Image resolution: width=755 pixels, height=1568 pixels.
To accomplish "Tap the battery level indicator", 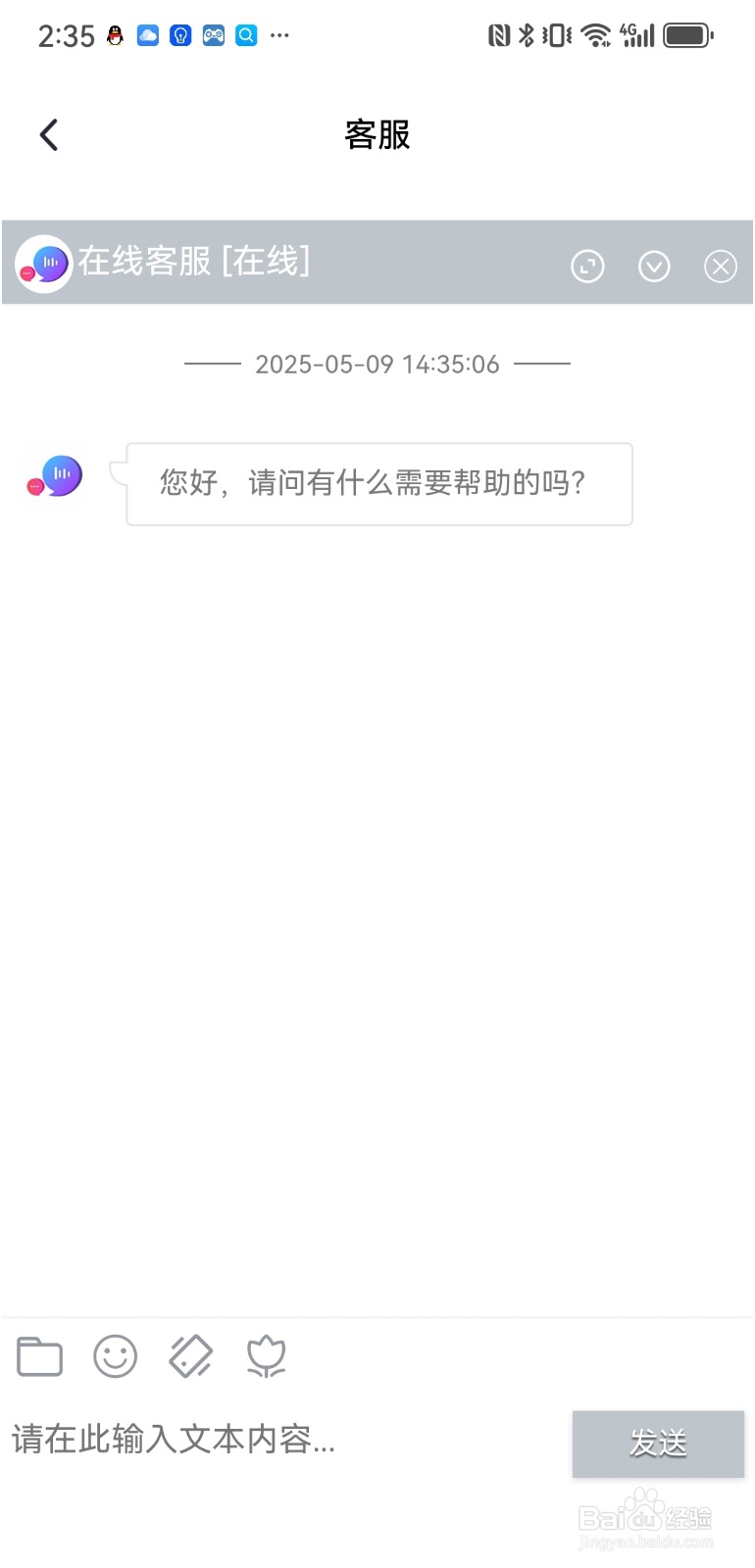I will pyautogui.click(x=687, y=33).
